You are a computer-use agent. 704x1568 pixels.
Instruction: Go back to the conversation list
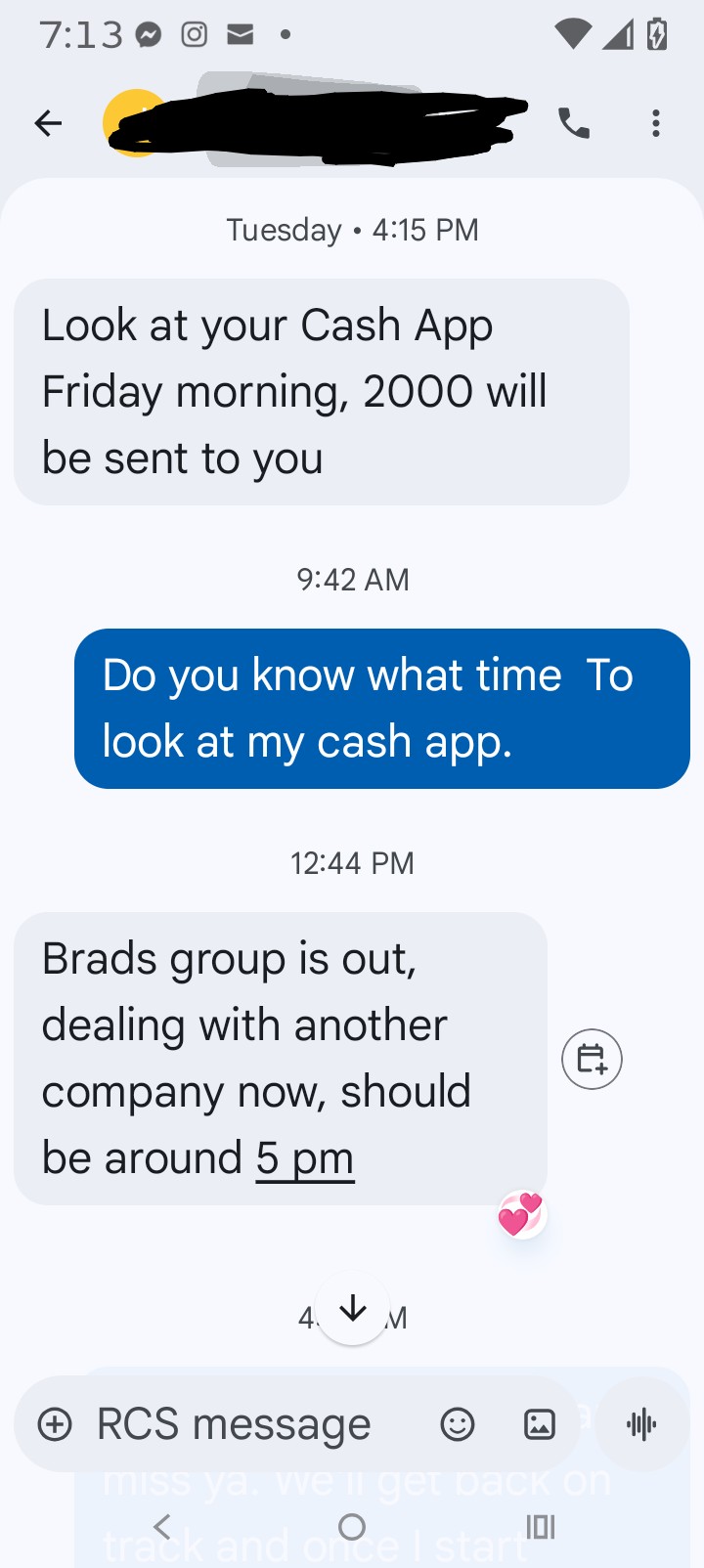(x=48, y=123)
